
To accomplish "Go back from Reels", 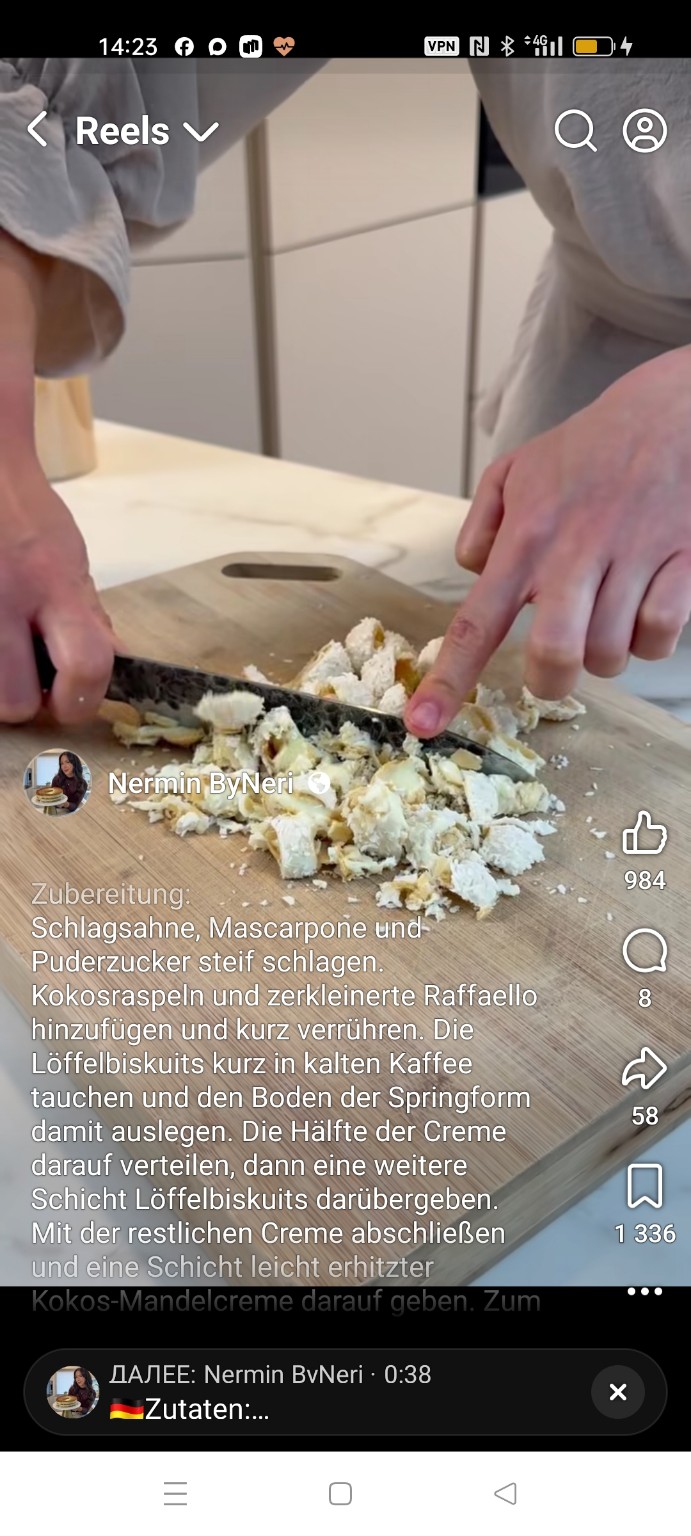I will tap(37, 130).
